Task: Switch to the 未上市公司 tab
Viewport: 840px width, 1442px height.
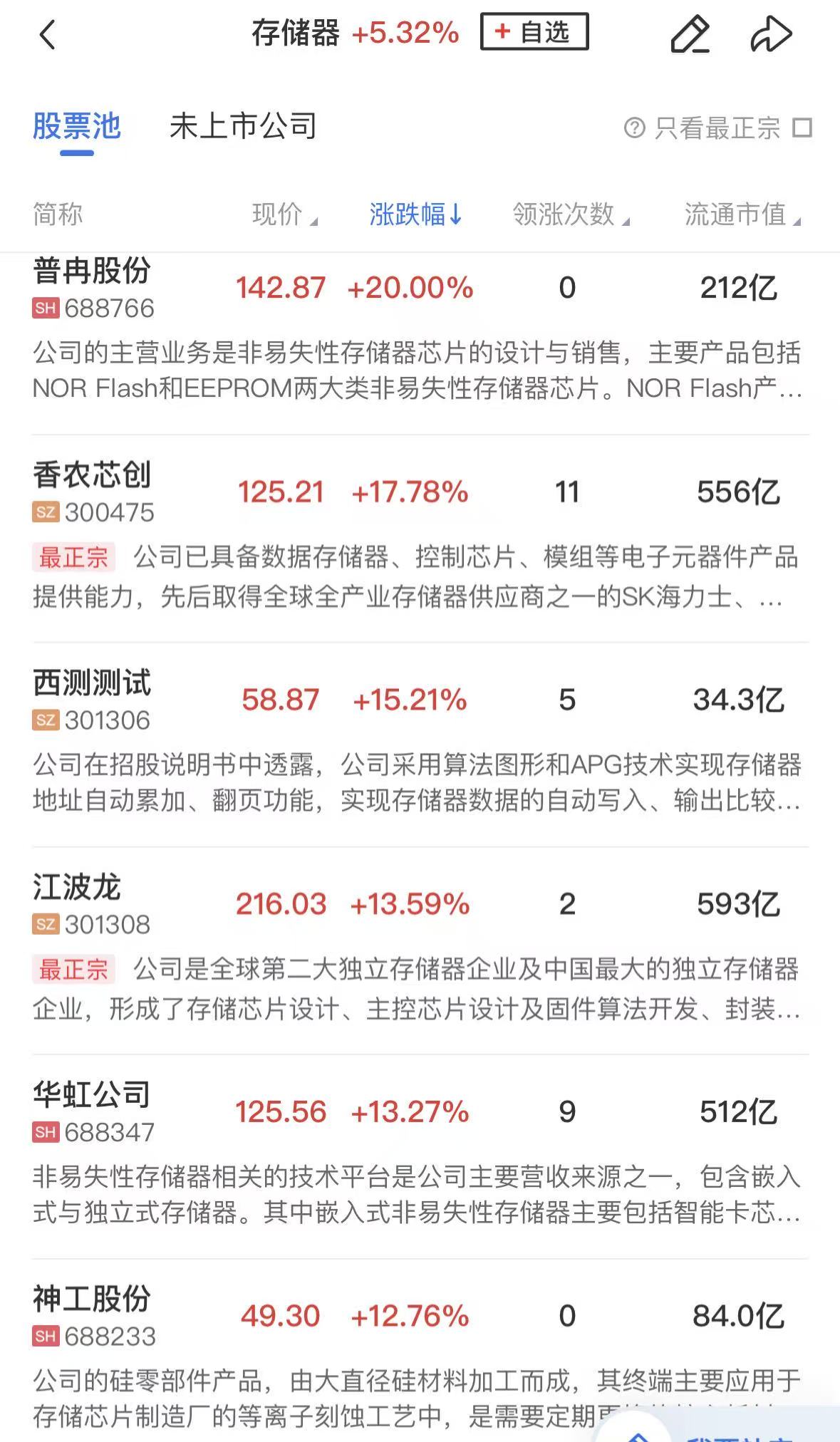Action: click(x=243, y=127)
